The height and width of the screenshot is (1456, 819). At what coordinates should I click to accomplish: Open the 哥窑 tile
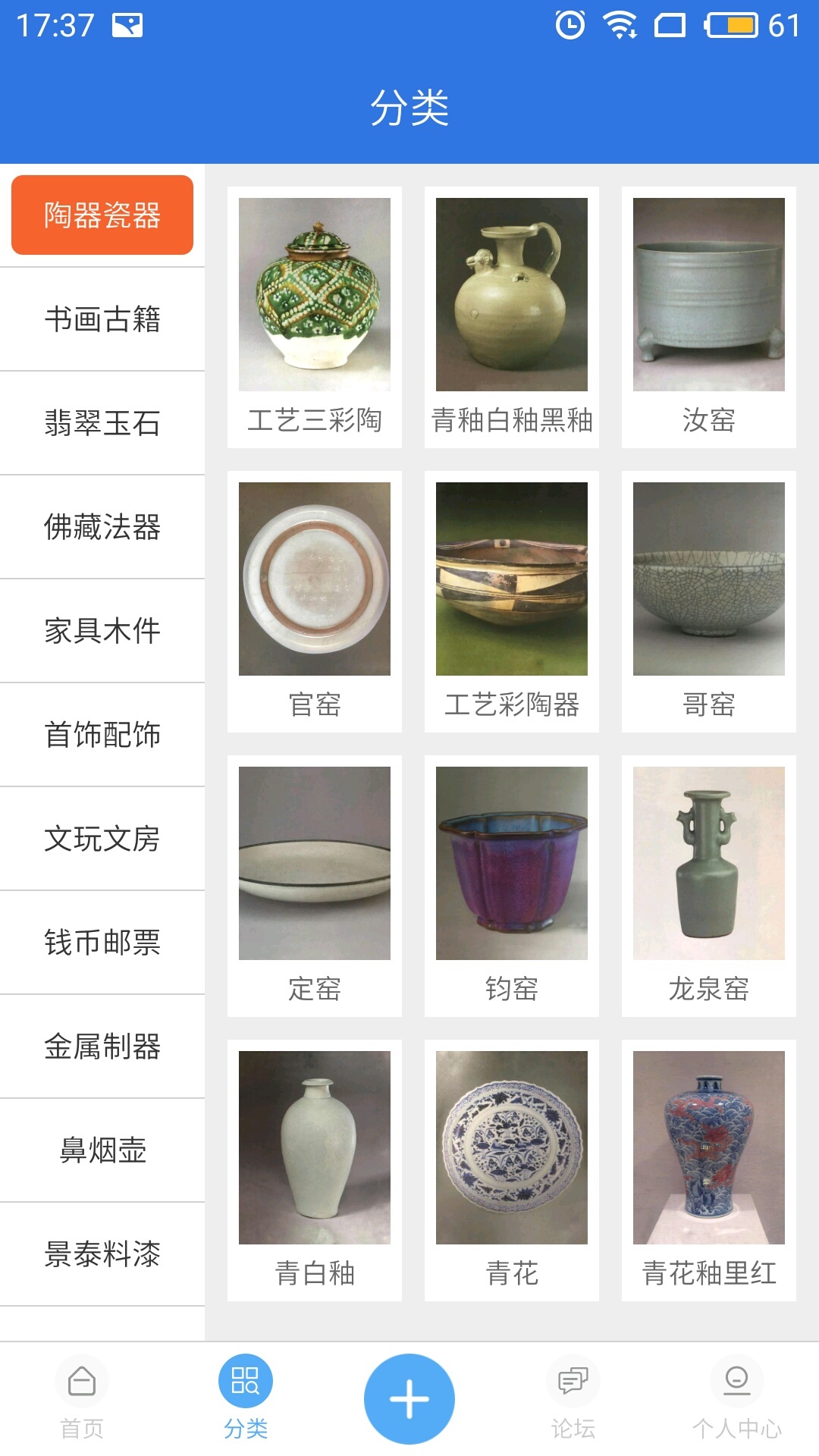pos(709,601)
